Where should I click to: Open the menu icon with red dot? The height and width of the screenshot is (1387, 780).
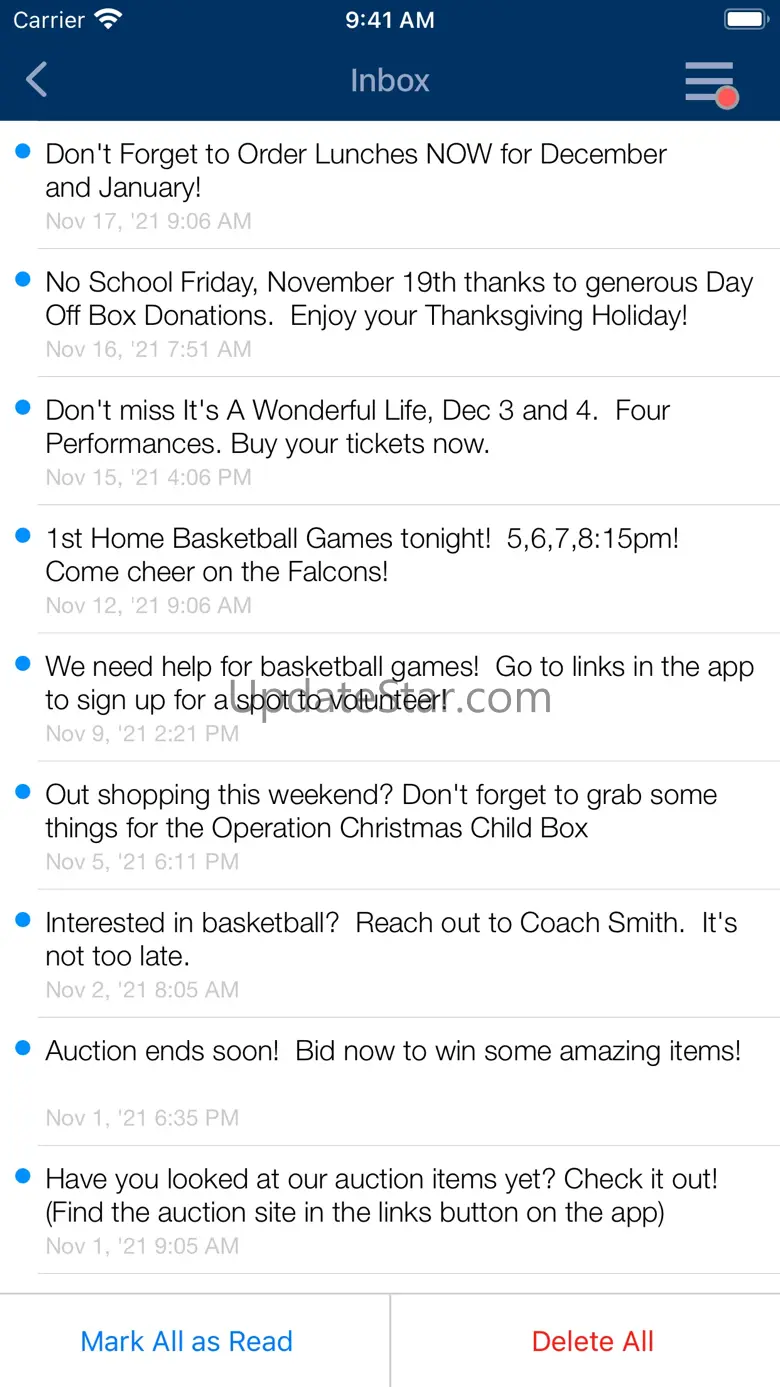click(711, 82)
